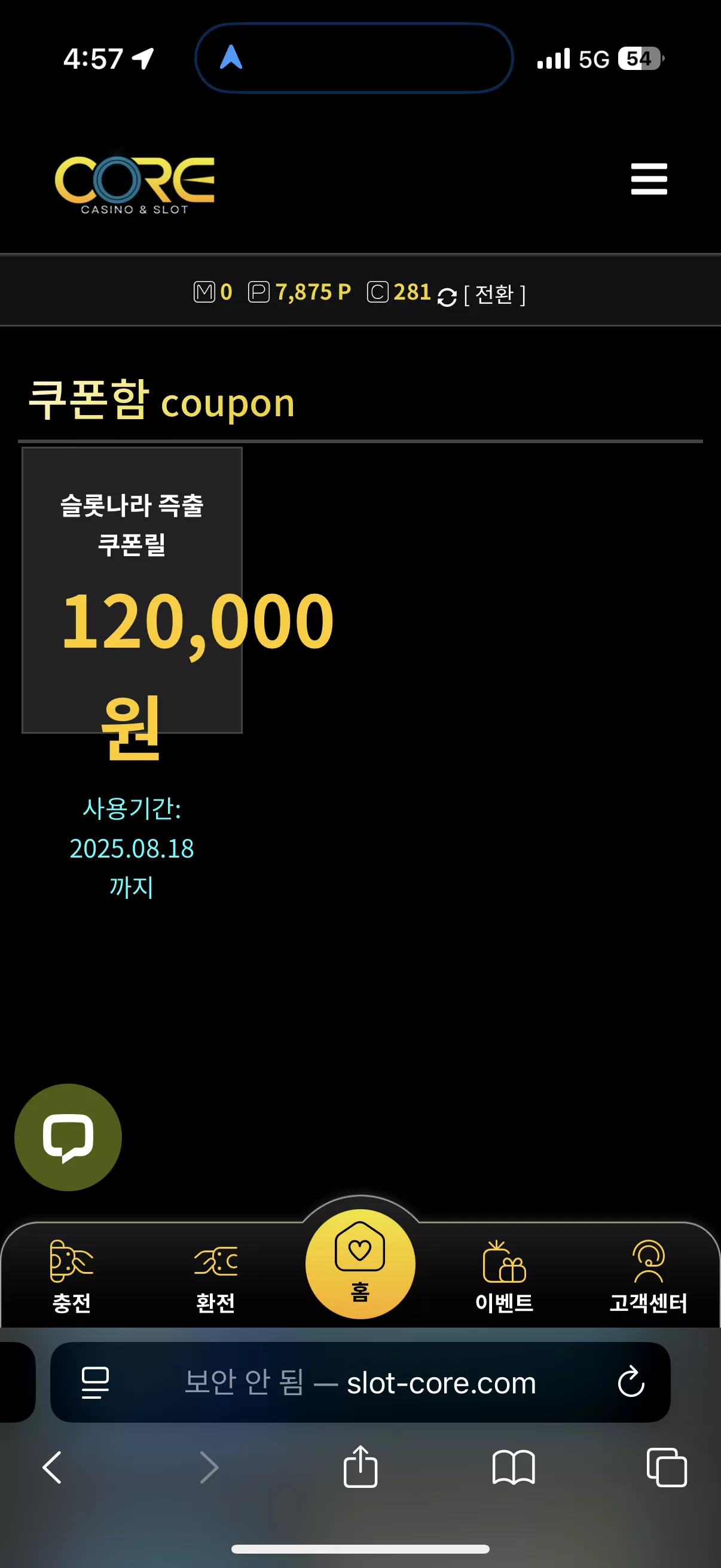The width and height of the screenshot is (721, 1568).
Task: Open Safari page settings icon
Action: pyautogui.click(x=96, y=1383)
